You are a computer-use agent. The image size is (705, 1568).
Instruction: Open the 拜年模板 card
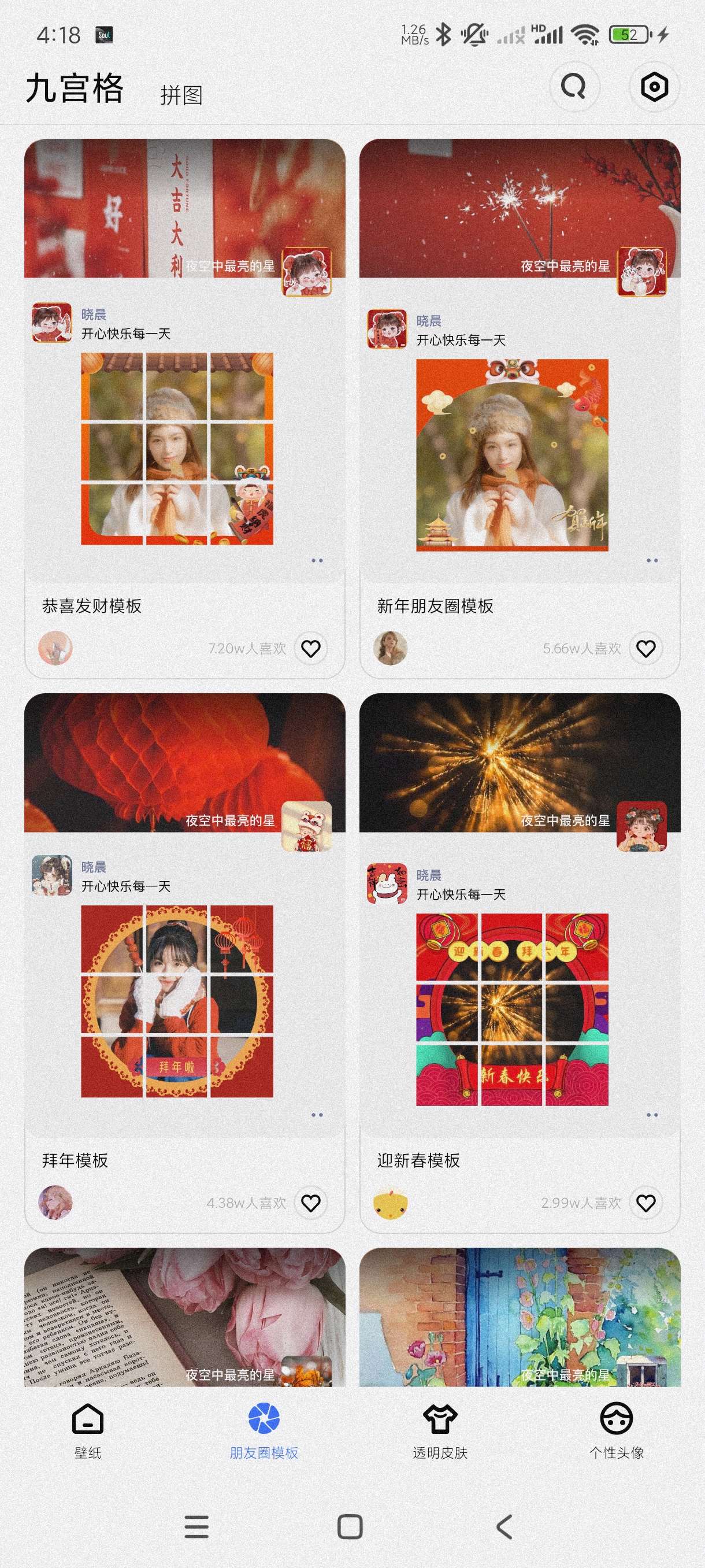[184, 980]
